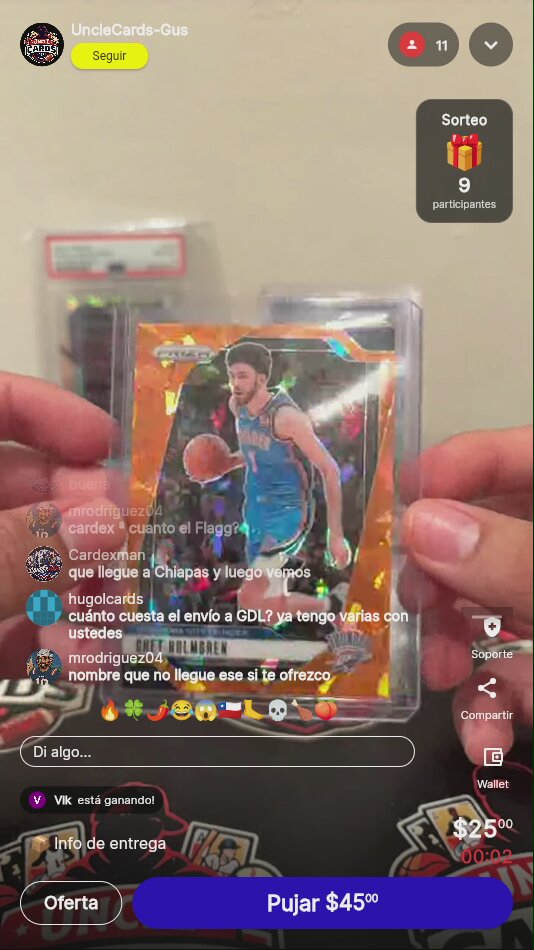Viewport: 534px width, 950px height.
Task: Follow UncleCards-Gus with the Seguir button
Action: coord(110,56)
